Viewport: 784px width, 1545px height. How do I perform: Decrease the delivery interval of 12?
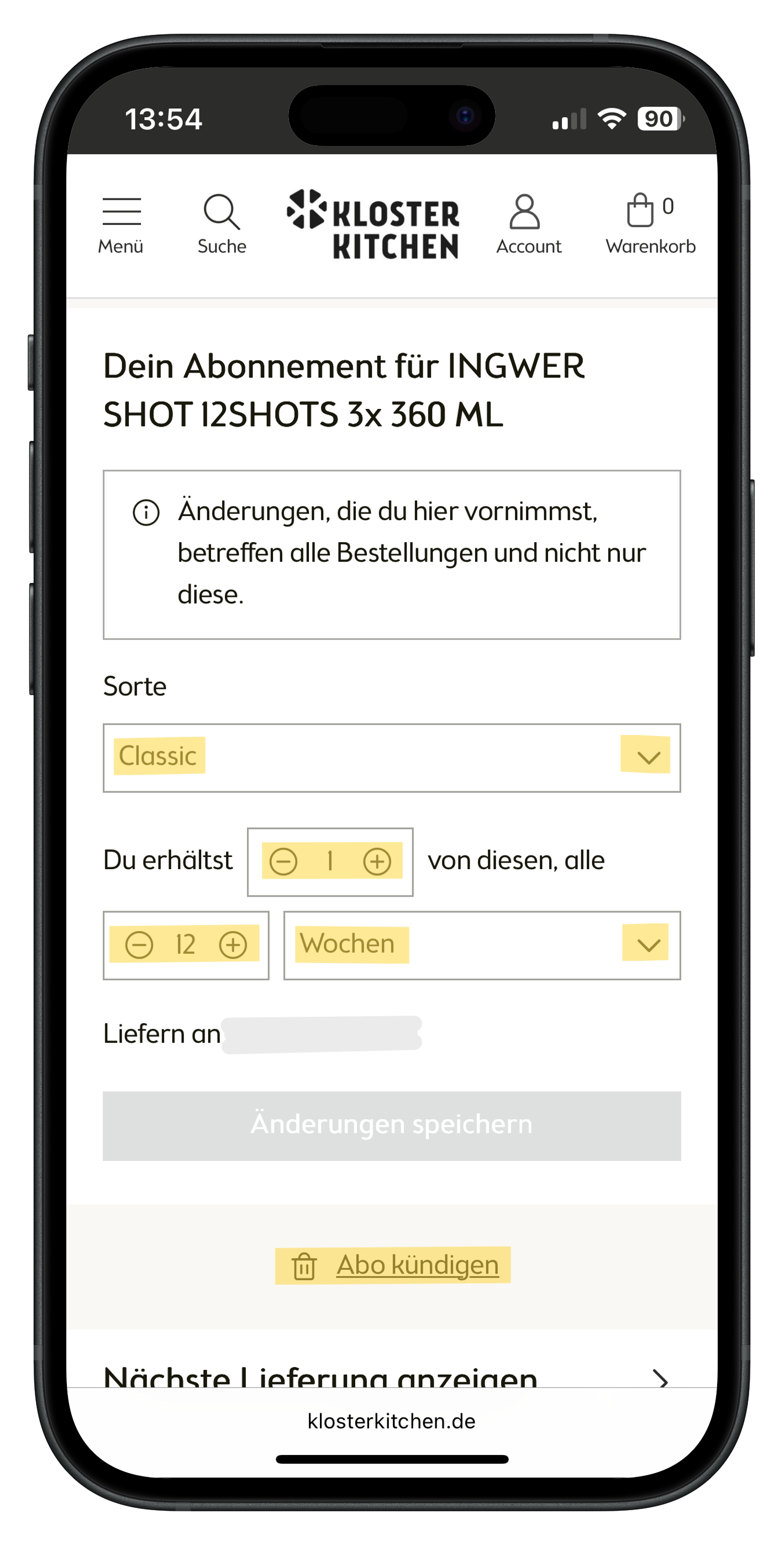139,945
